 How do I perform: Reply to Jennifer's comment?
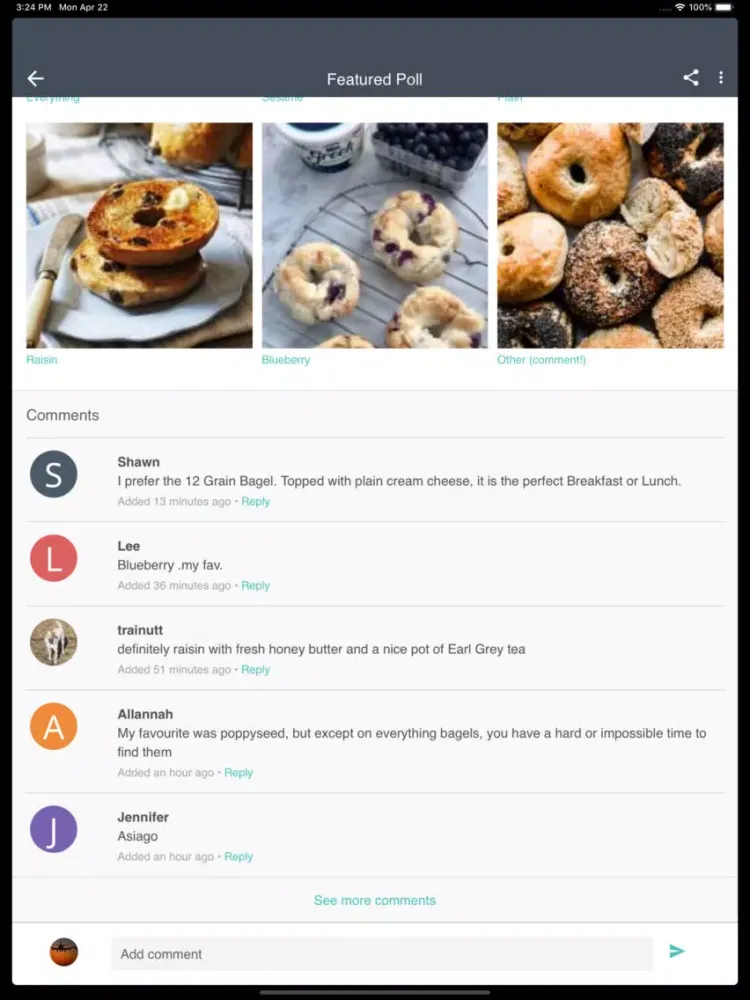[238, 857]
